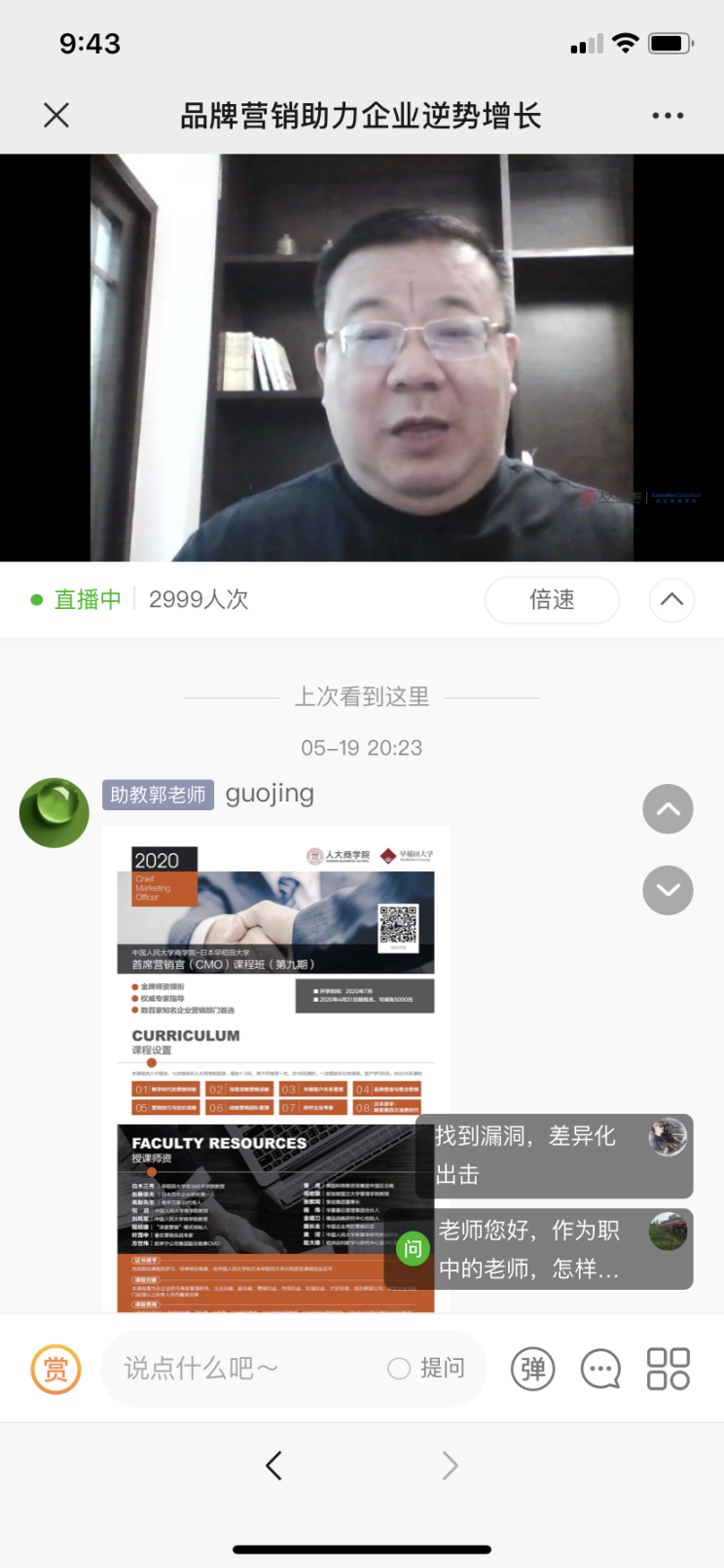724x1568 pixels.
Task: Open the three-dot overflow menu
Action: 668,116
